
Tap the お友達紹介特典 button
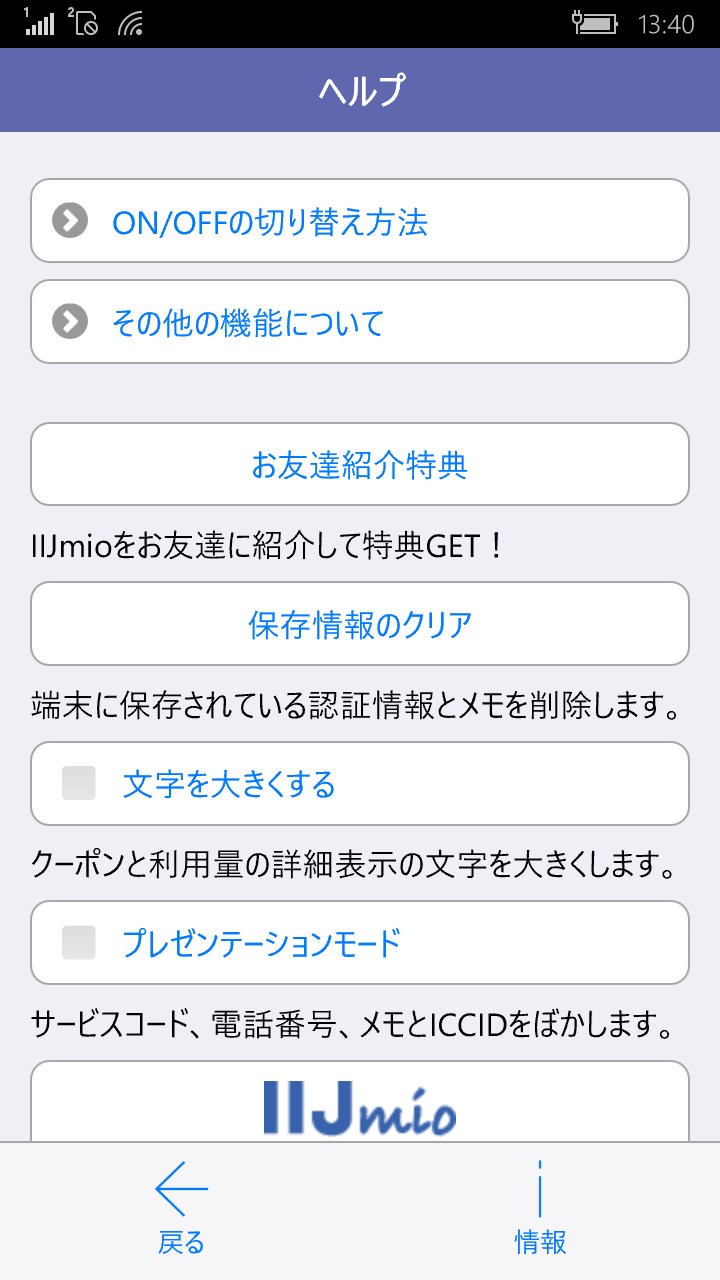(x=360, y=465)
